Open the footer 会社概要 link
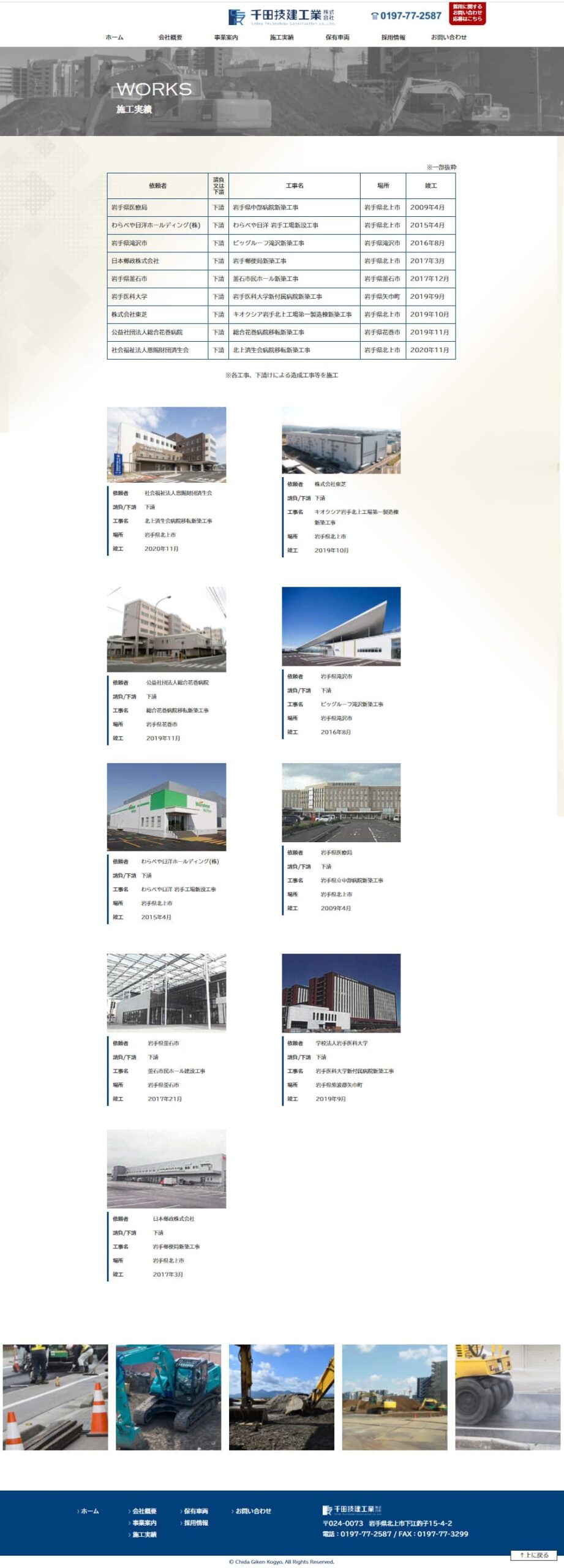The height and width of the screenshot is (1568, 564). (144, 1511)
